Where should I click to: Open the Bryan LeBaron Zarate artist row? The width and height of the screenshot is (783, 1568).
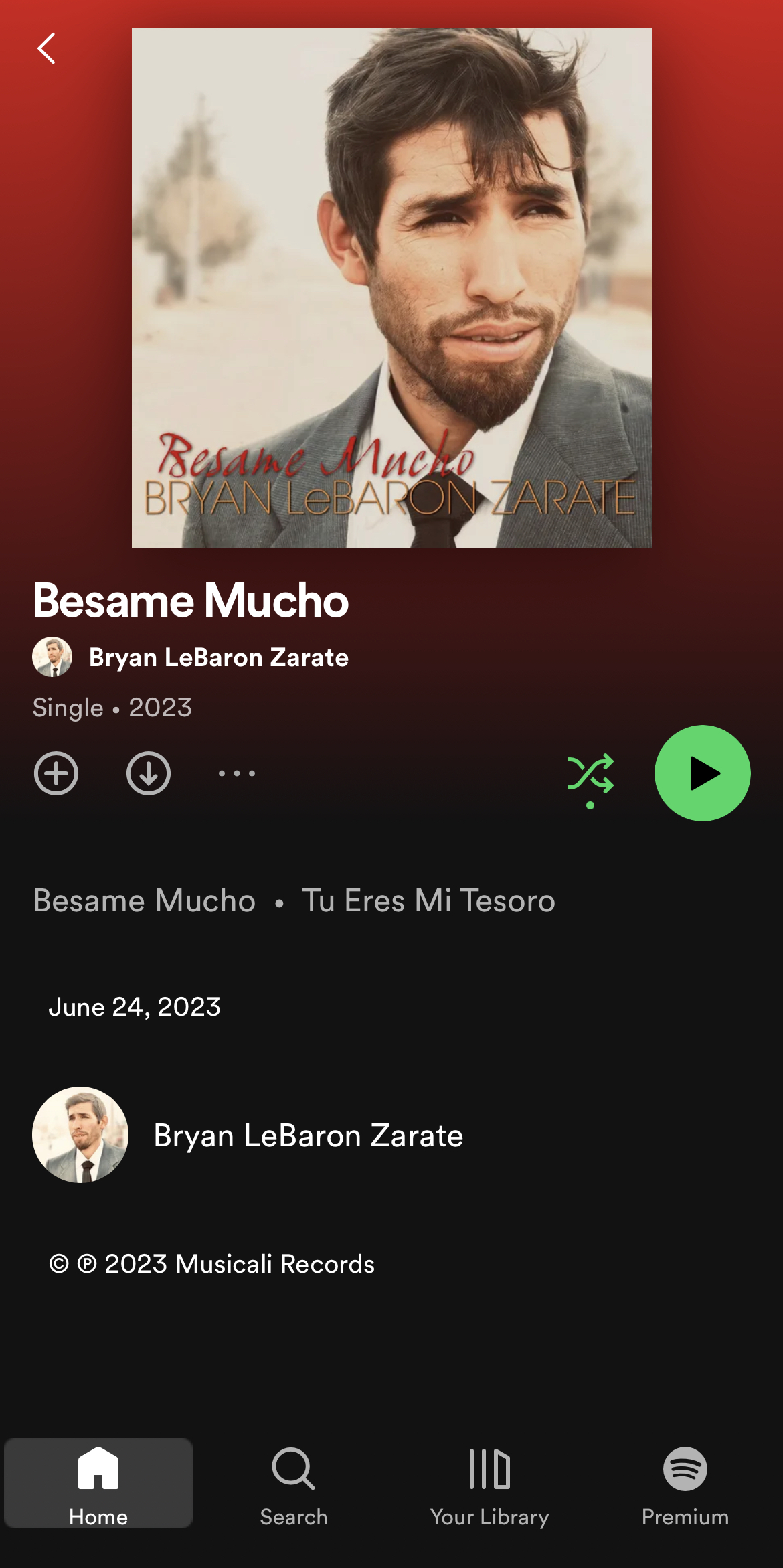click(308, 1135)
